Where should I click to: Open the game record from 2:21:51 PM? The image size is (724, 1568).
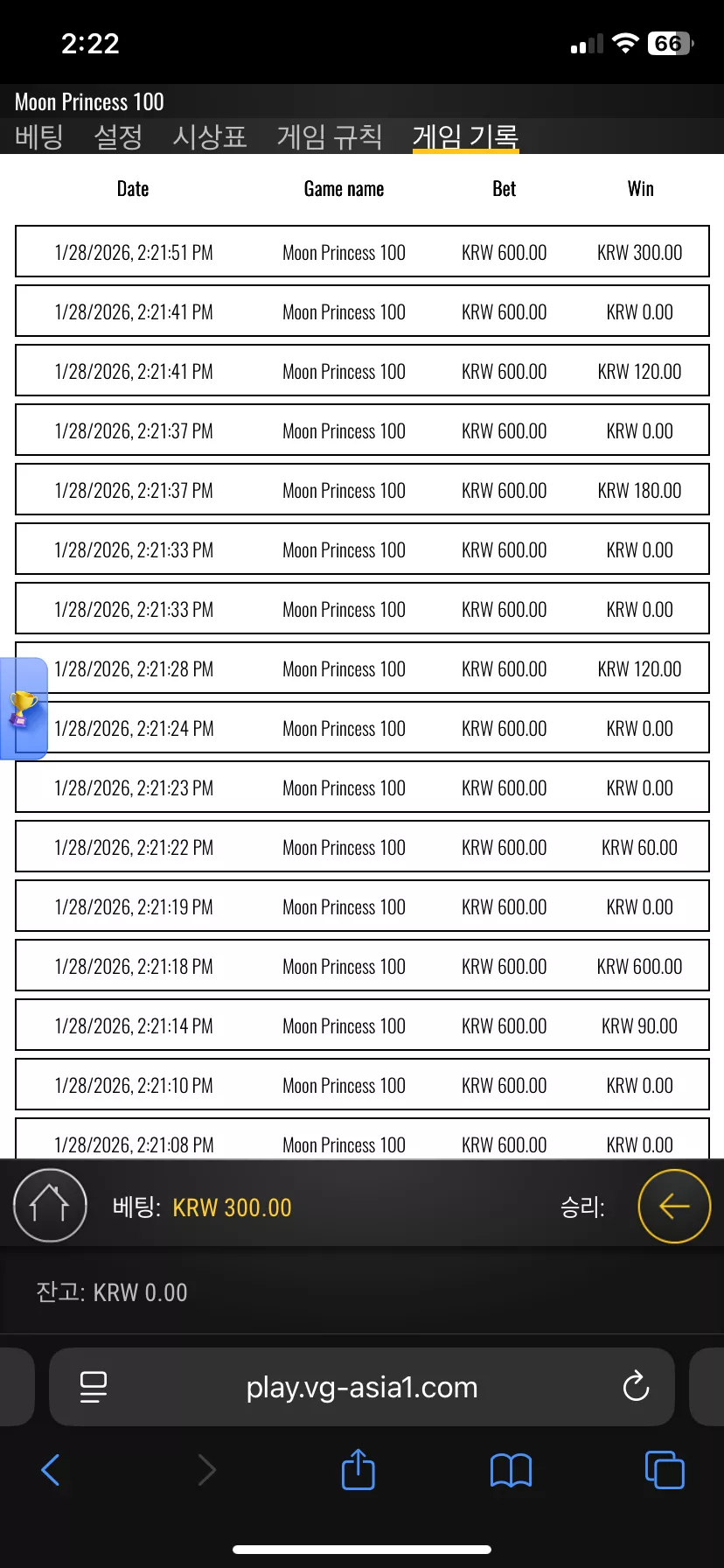coord(362,252)
